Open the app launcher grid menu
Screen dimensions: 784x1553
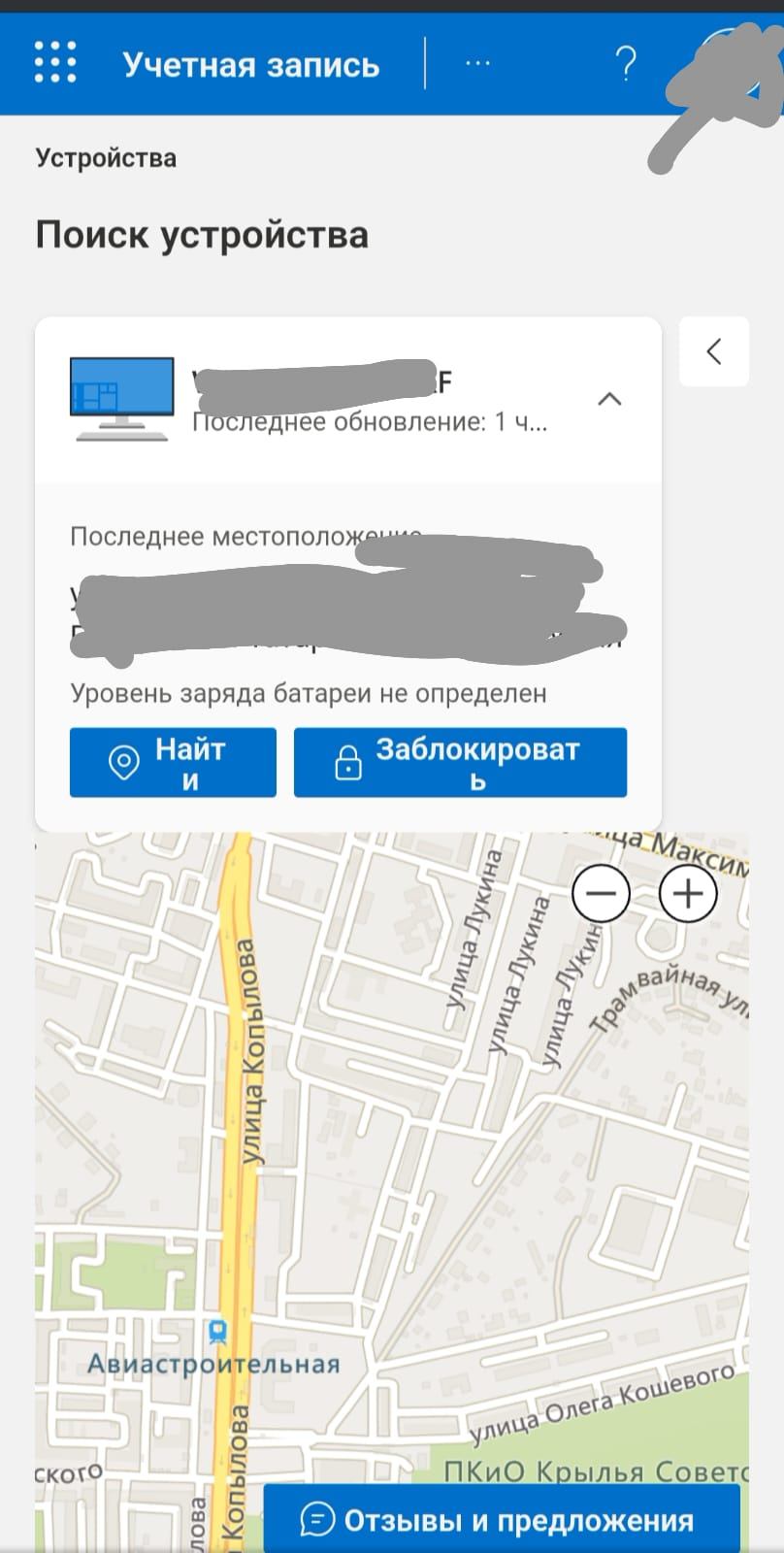point(55,63)
